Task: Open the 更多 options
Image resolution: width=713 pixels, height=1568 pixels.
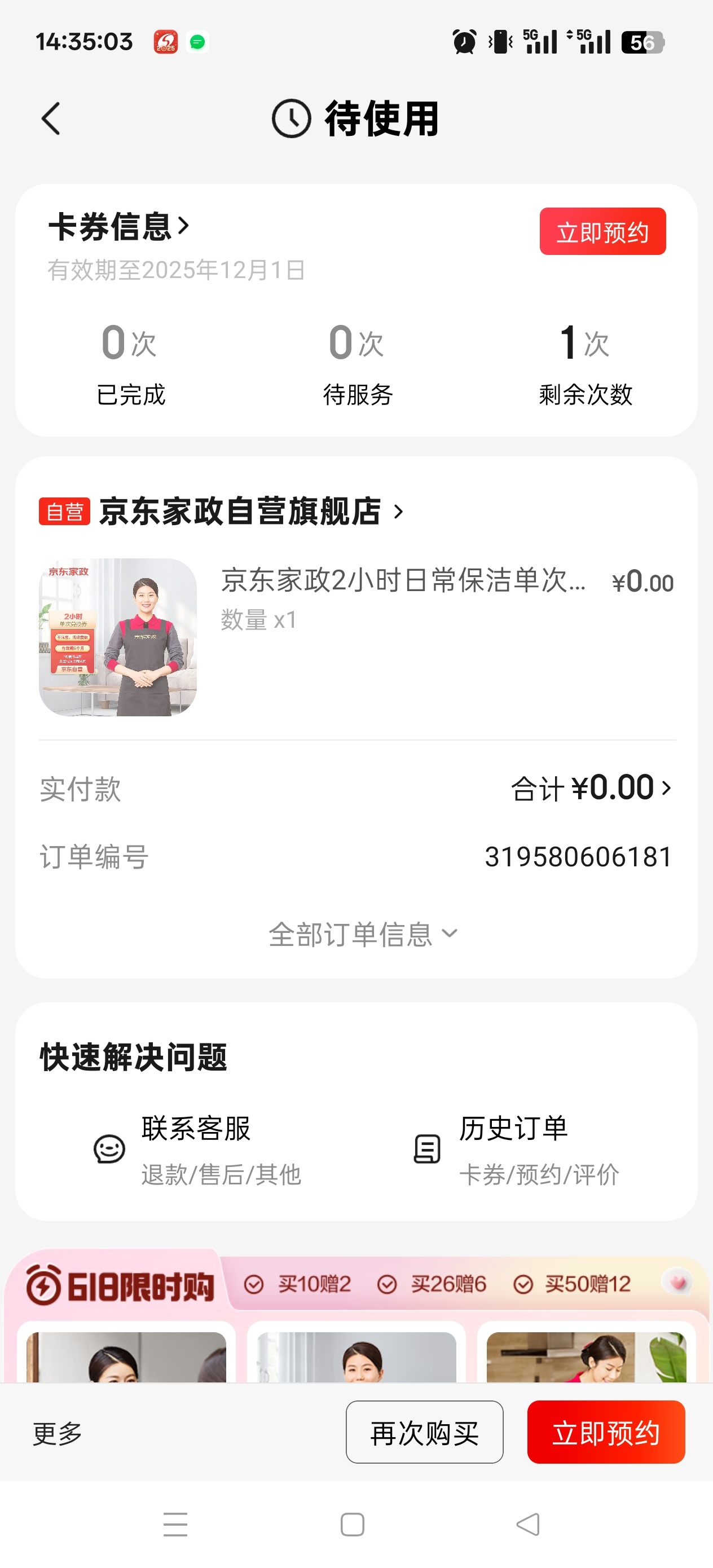Action: pyautogui.click(x=57, y=1433)
